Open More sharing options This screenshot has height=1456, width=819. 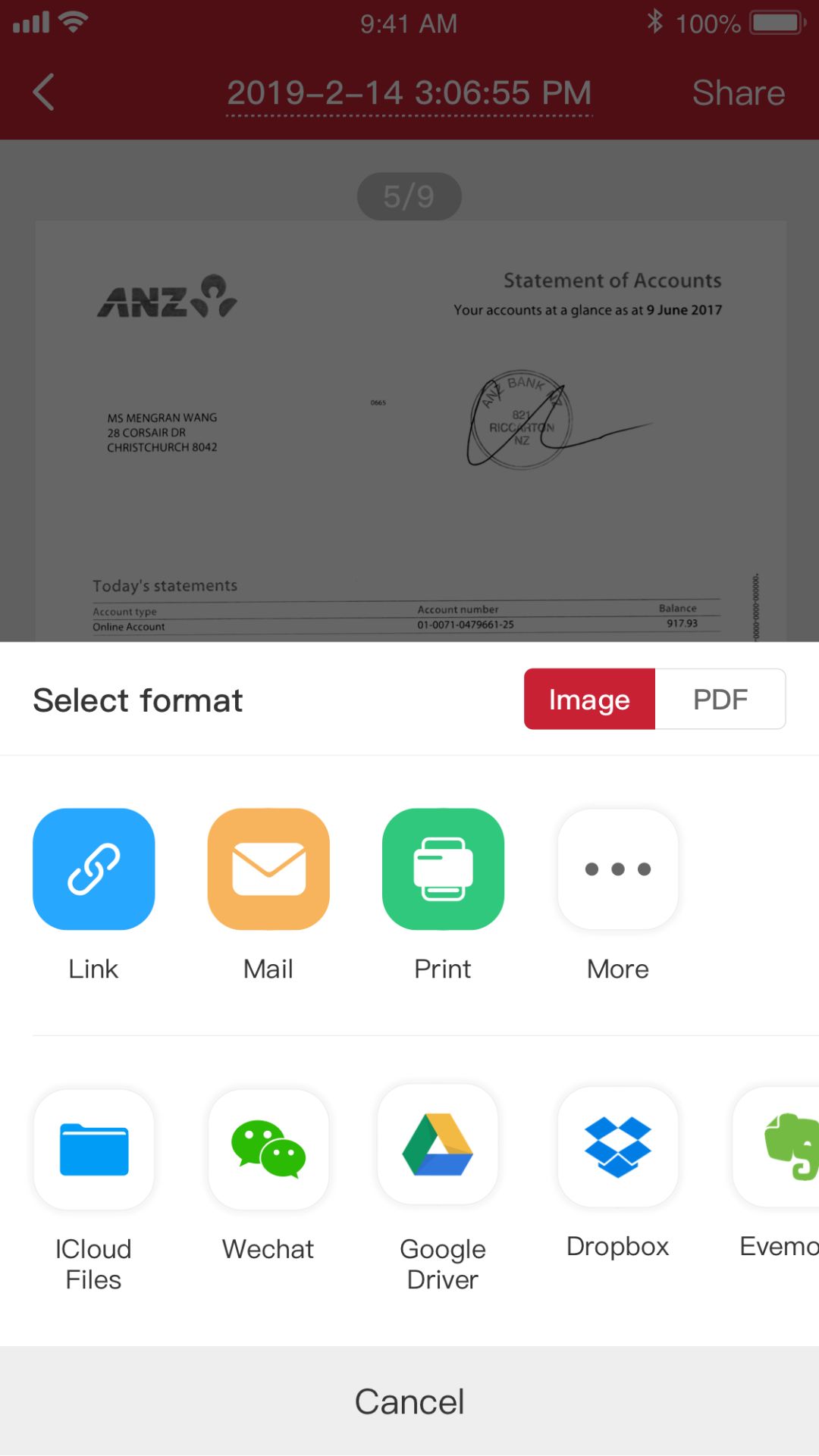point(618,869)
